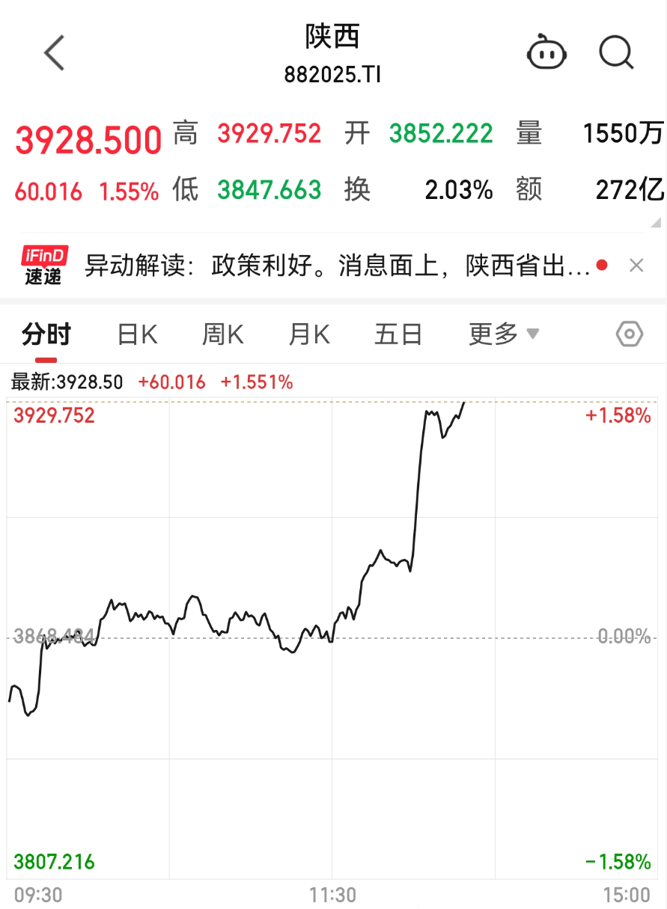
Task: Open chart settings hexagon icon
Action: coord(630,334)
